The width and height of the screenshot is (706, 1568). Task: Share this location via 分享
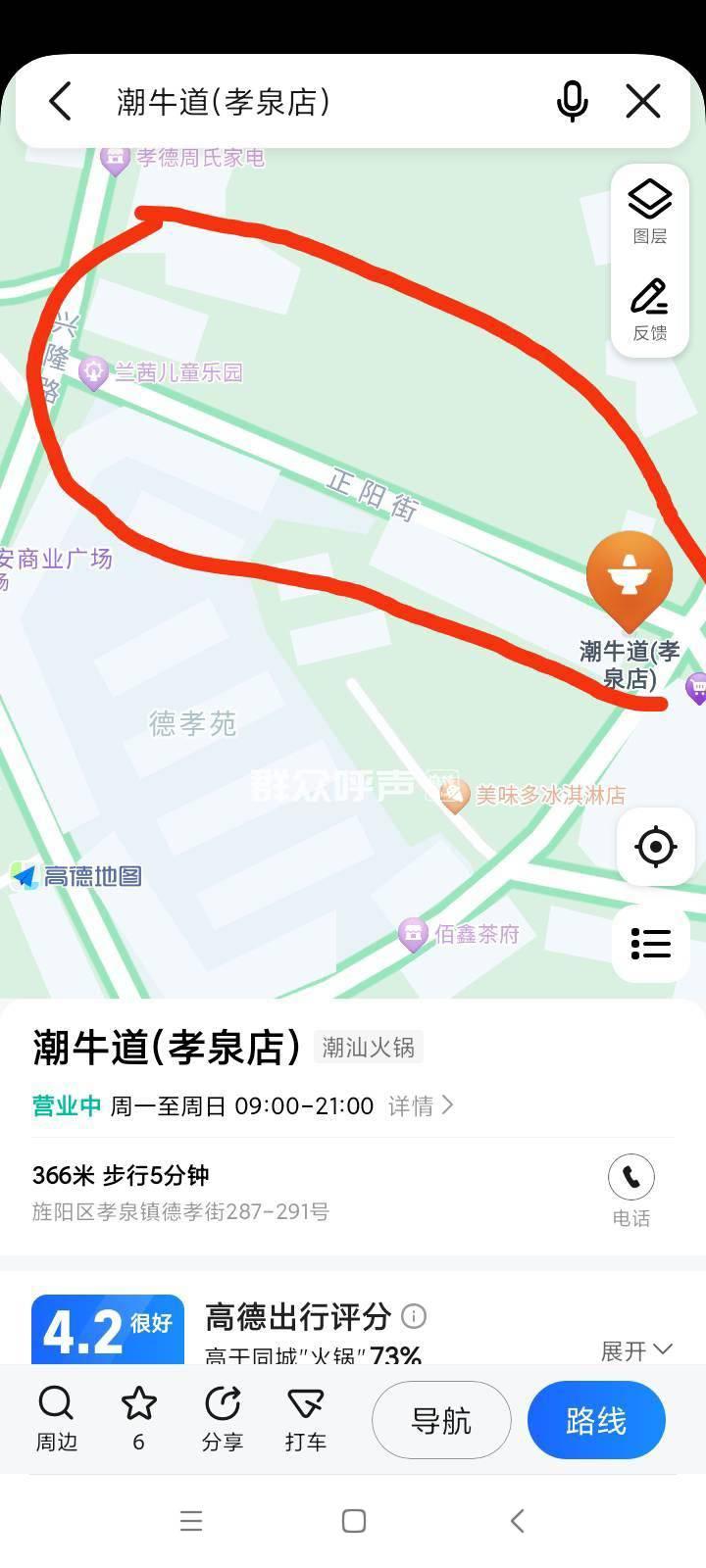223,1417
